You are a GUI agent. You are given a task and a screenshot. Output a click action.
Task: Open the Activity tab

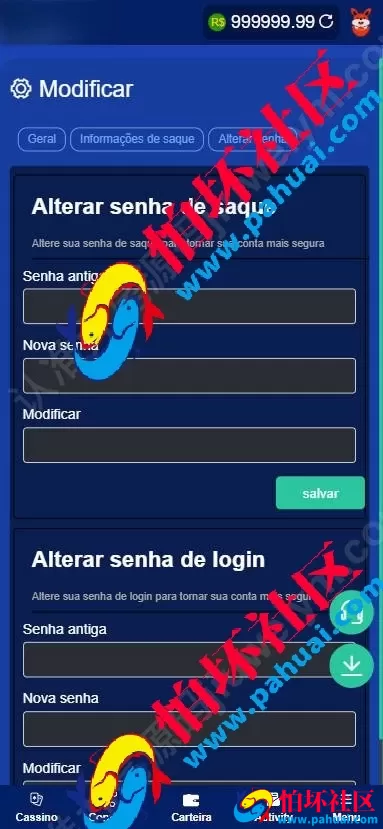[x=273, y=808]
